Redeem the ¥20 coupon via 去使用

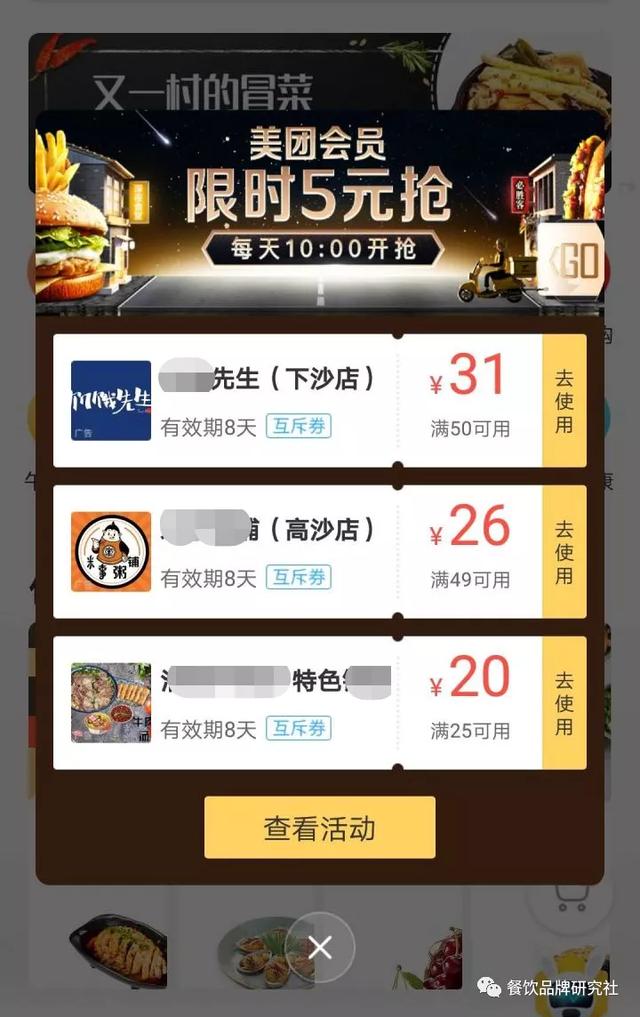click(564, 703)
